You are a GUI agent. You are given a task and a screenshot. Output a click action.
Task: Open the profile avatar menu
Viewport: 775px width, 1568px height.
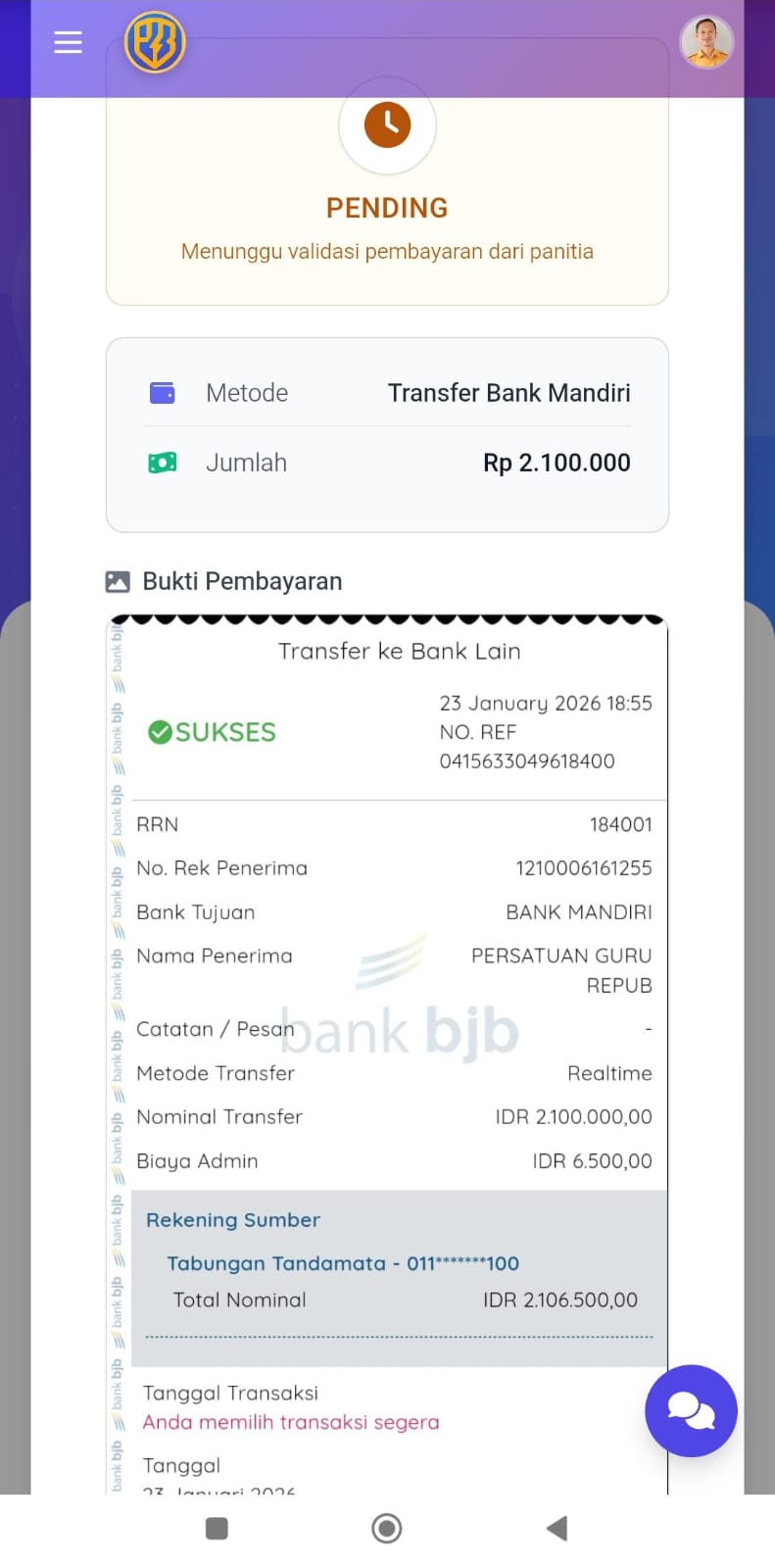coord(706,43)
